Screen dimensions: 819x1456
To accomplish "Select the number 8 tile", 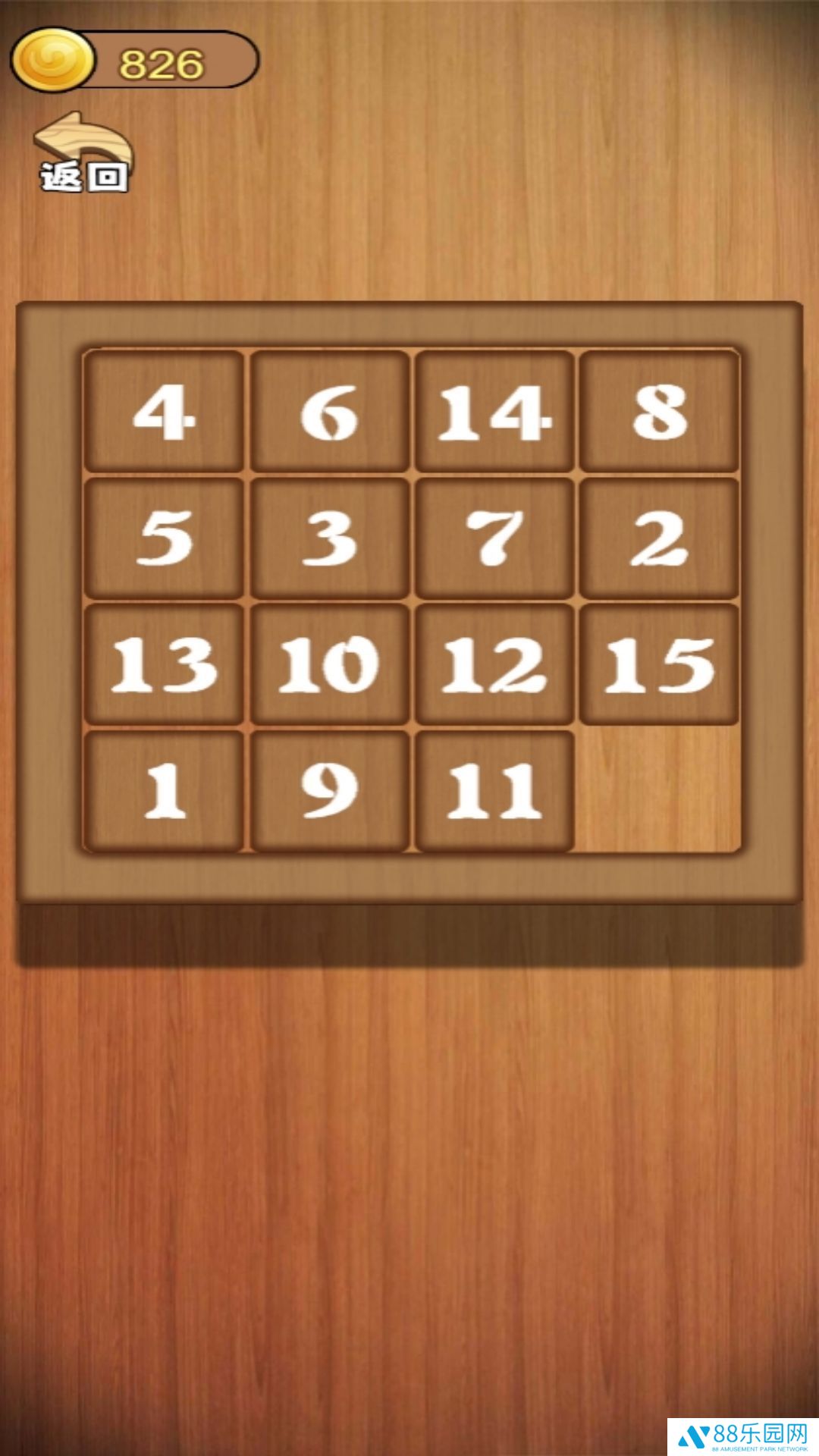I will (659, 412).
